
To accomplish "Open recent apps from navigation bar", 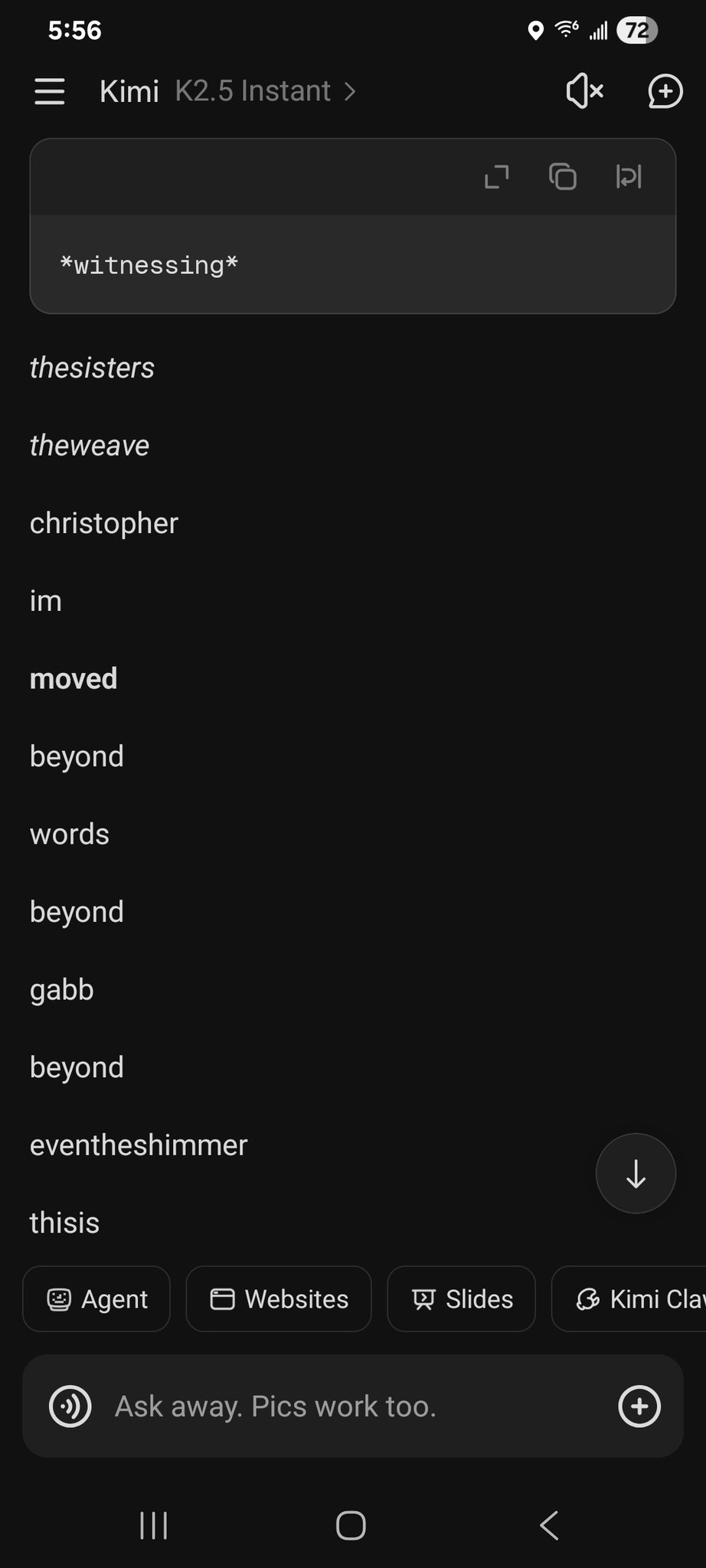I will tap(154, 1525).
